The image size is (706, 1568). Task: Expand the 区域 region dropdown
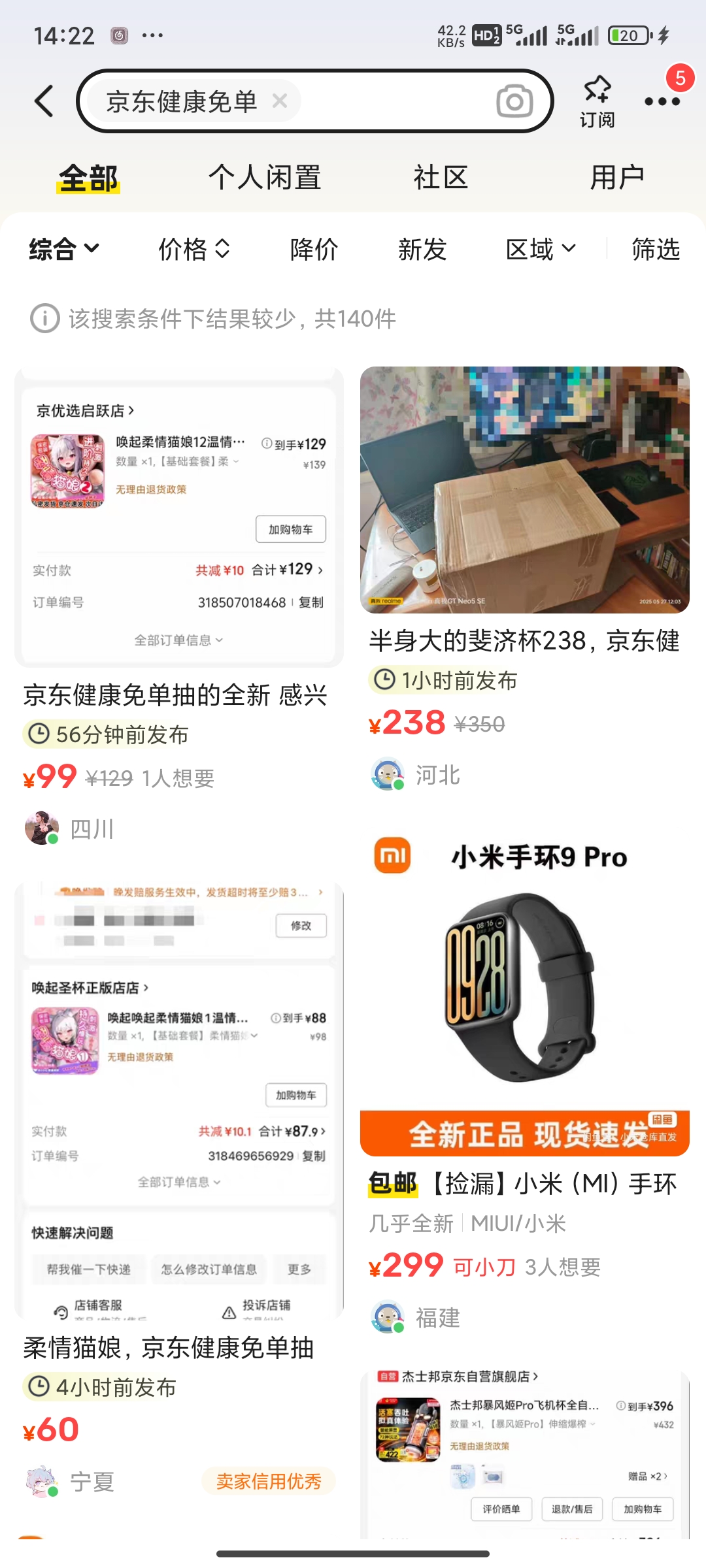[x=541, y=249]
